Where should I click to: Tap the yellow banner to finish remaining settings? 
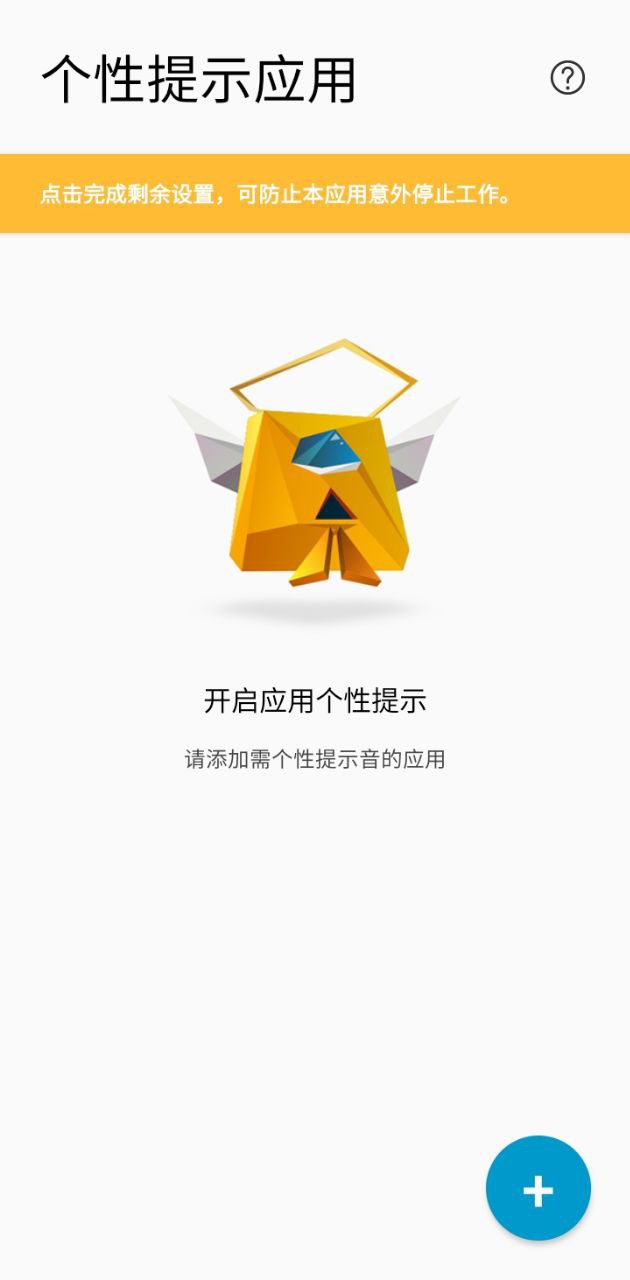click(x=315, y=194)
